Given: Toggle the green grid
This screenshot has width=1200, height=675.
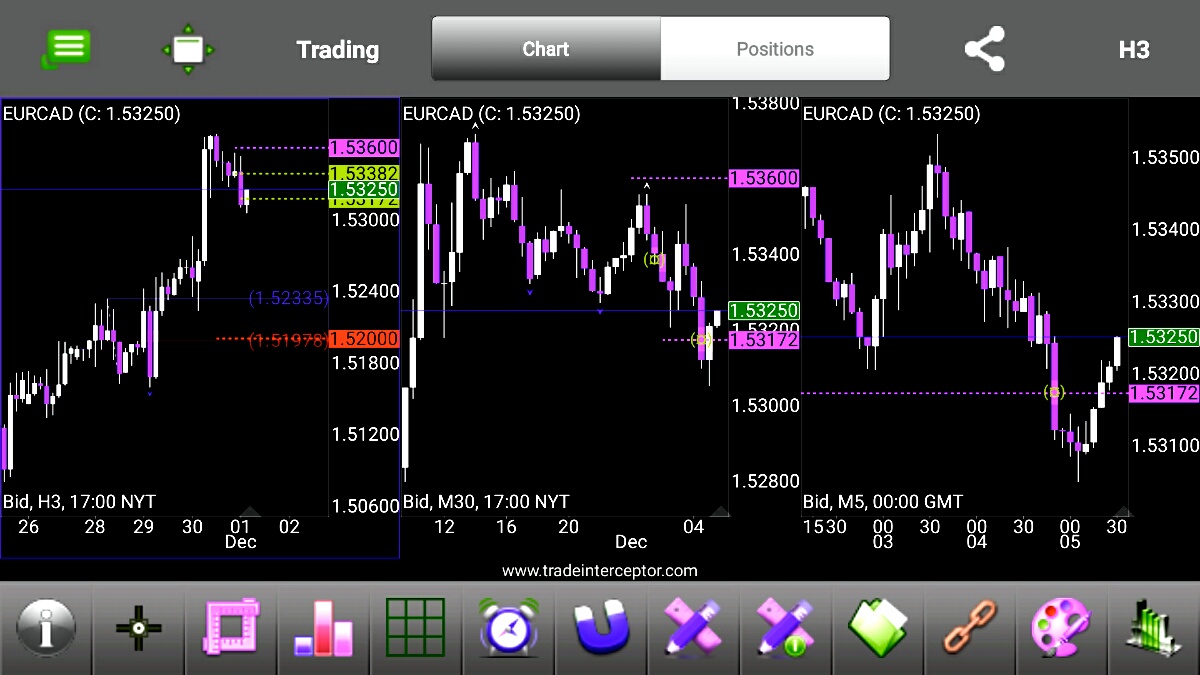Looking at the screenshot, I should [415, 629].
